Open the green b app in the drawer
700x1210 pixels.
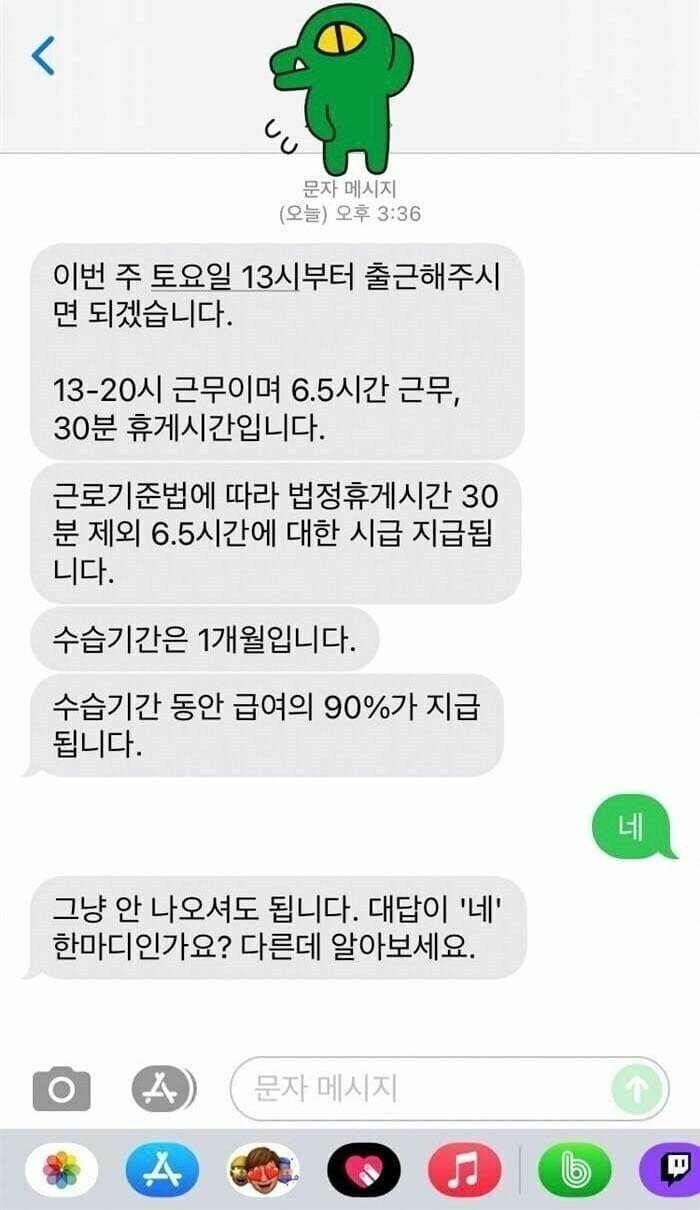point(575,1170)
